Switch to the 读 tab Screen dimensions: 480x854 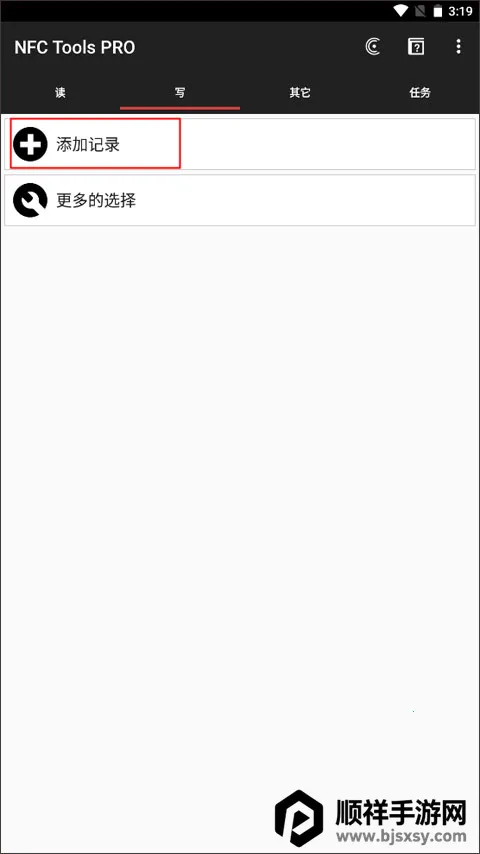click(60, 93)
